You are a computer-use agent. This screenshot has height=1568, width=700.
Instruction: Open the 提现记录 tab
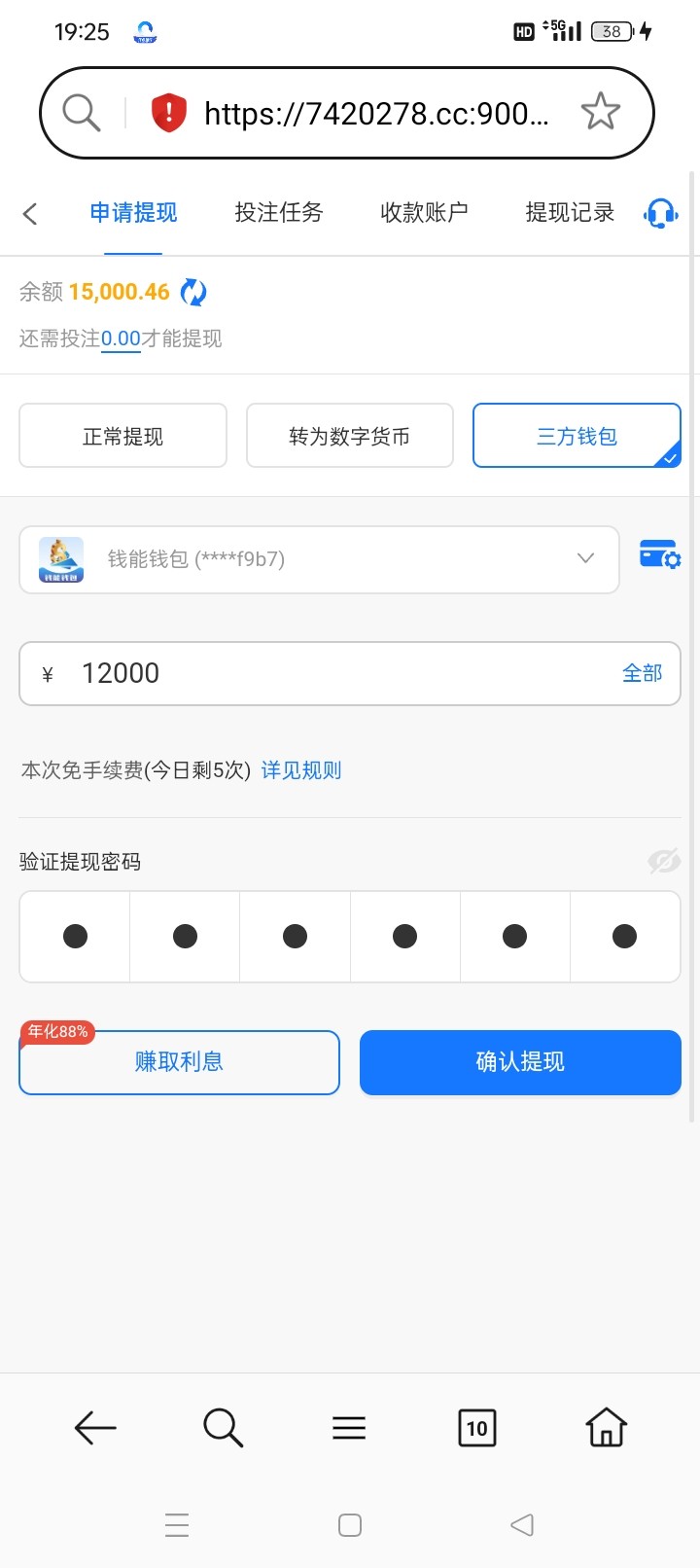pyautogui.click(x=570, y=213)
